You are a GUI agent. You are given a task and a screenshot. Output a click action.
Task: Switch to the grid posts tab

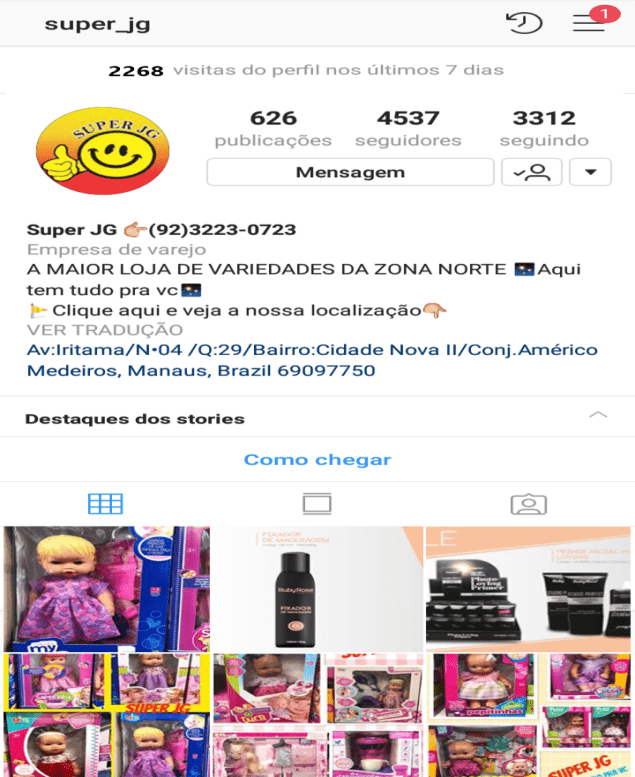click(x=105, y=503)
